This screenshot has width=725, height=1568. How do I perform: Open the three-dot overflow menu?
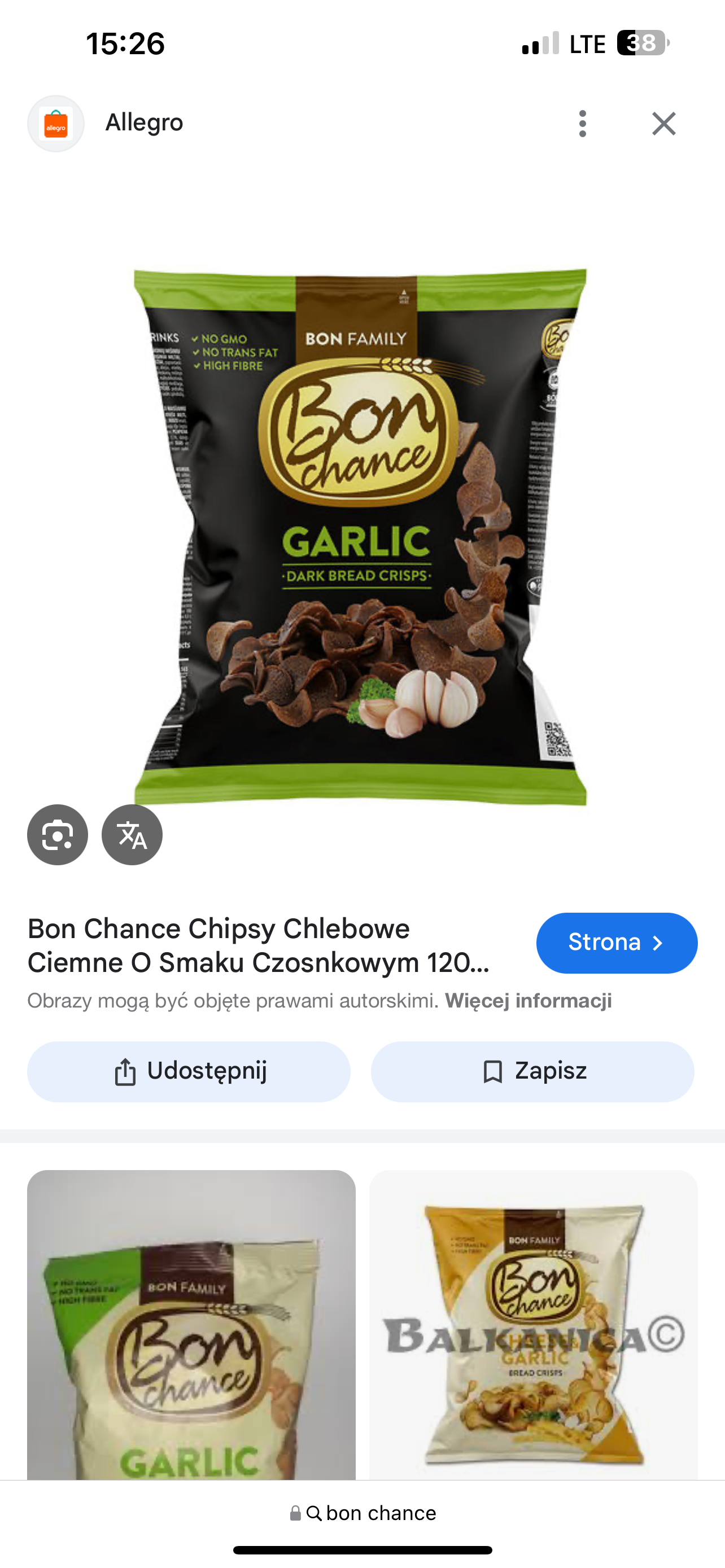click(583, 124)
